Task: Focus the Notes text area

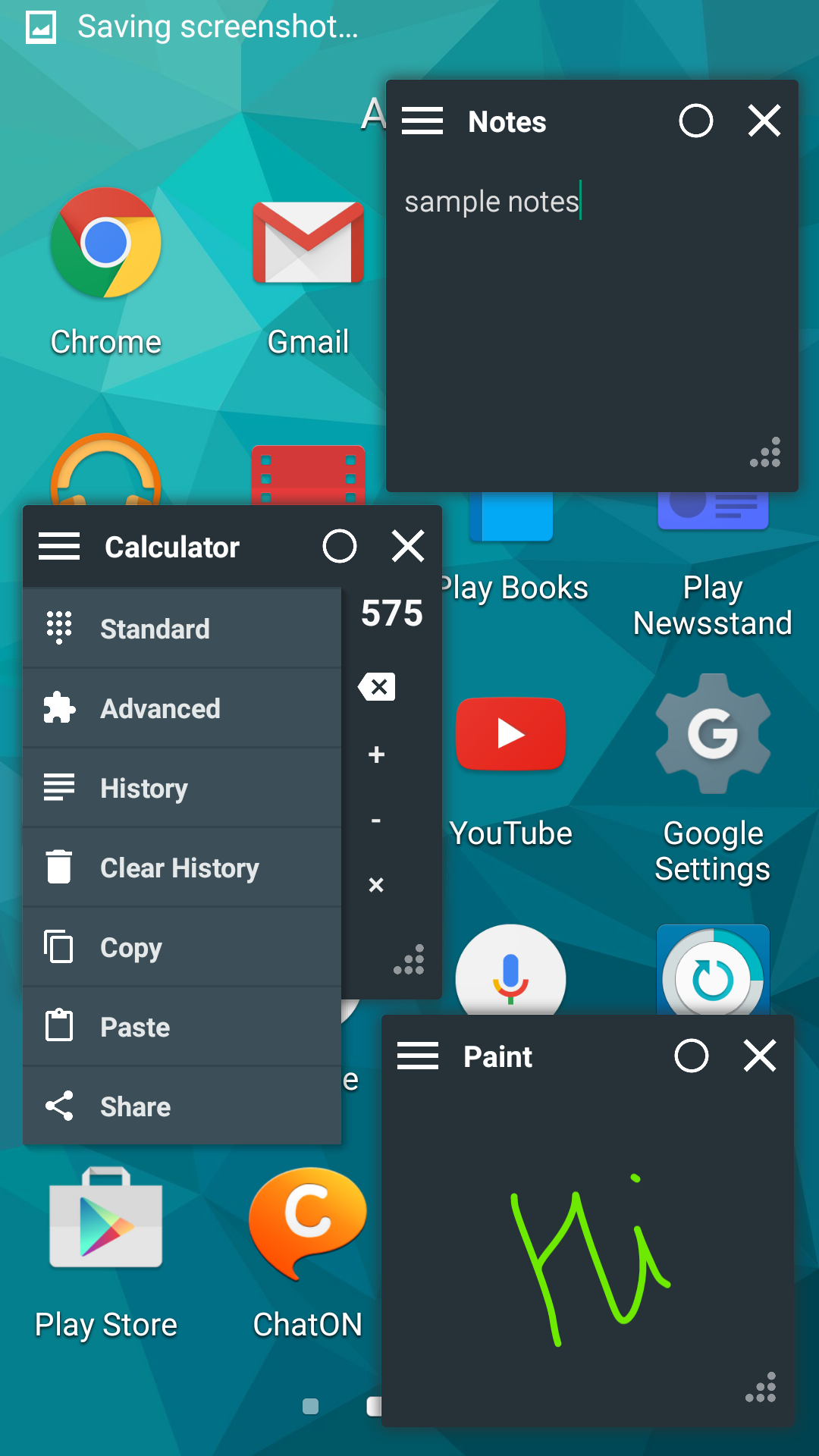Action: (591, 318)
